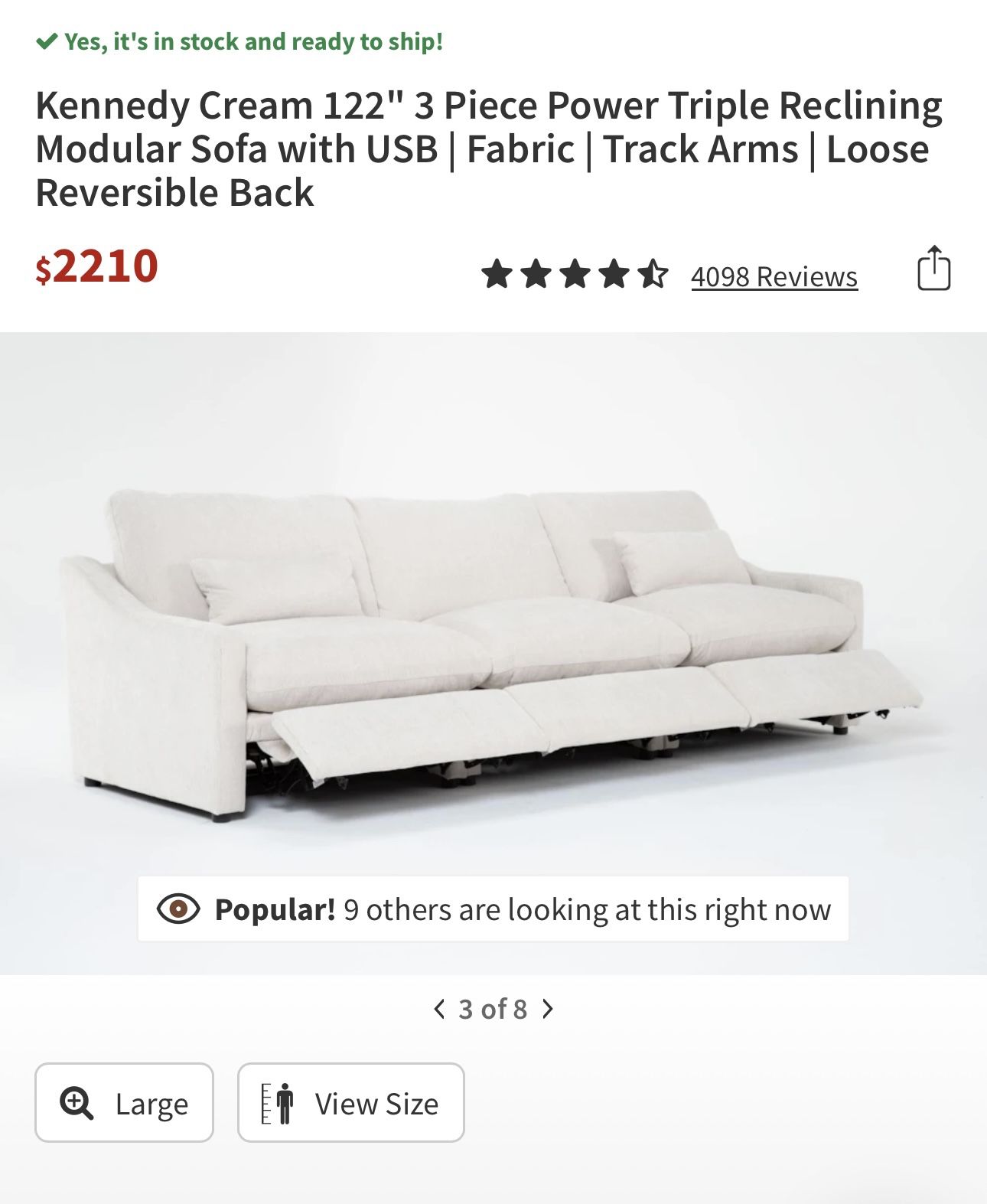The width and height of the screenshot is (987, 1204).
Task: Tap the Large zoom button
Action: pos(124,1103)
